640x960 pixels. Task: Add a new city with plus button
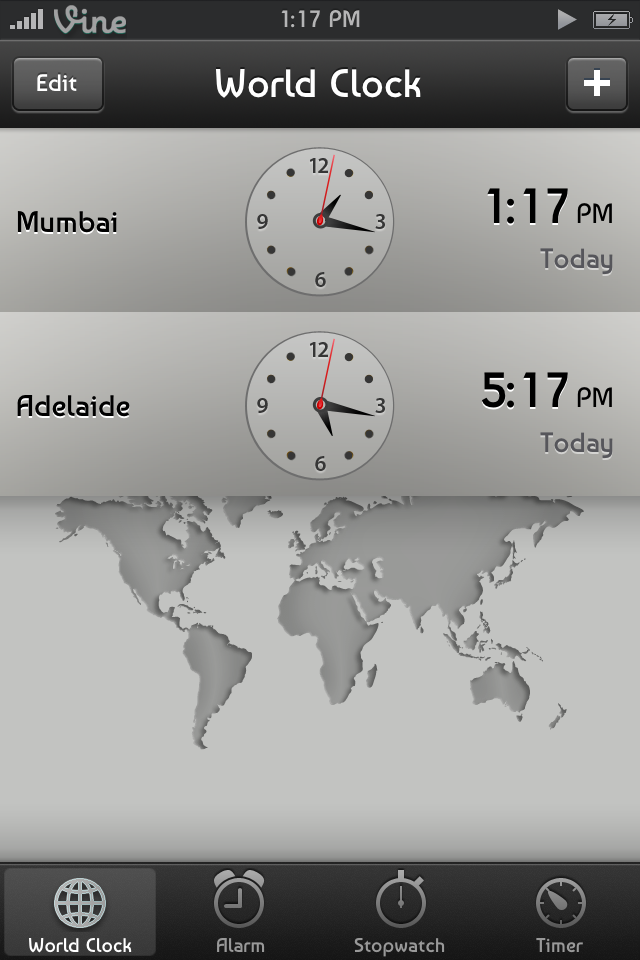pos(596,84)
